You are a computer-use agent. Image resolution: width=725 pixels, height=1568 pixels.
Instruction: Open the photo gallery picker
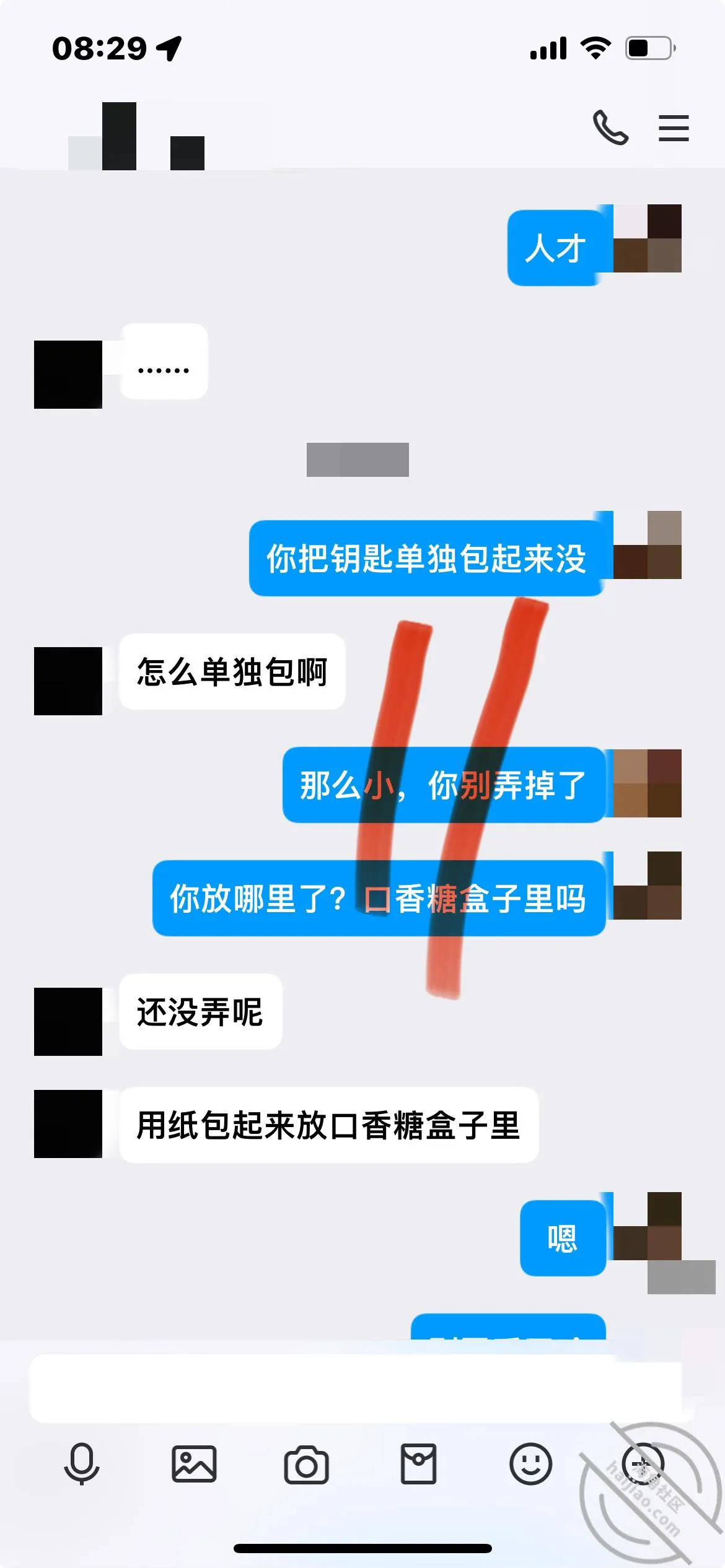pyautogui.click(x=194, y=1464)
